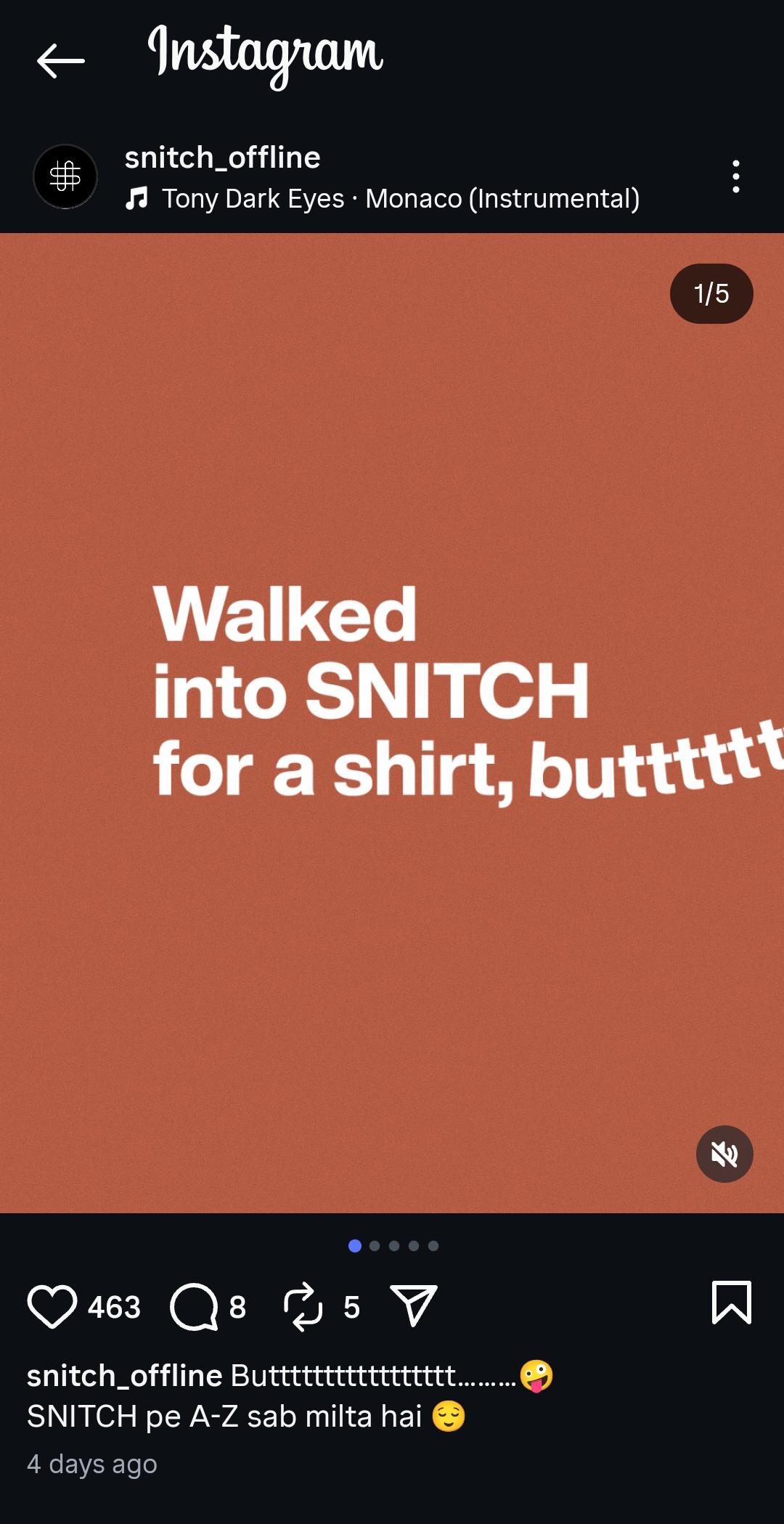Image resolution: width=784 pixels, height=1524 pixels.
Task: Share the post via paper plane icon
Action: 413,1305
